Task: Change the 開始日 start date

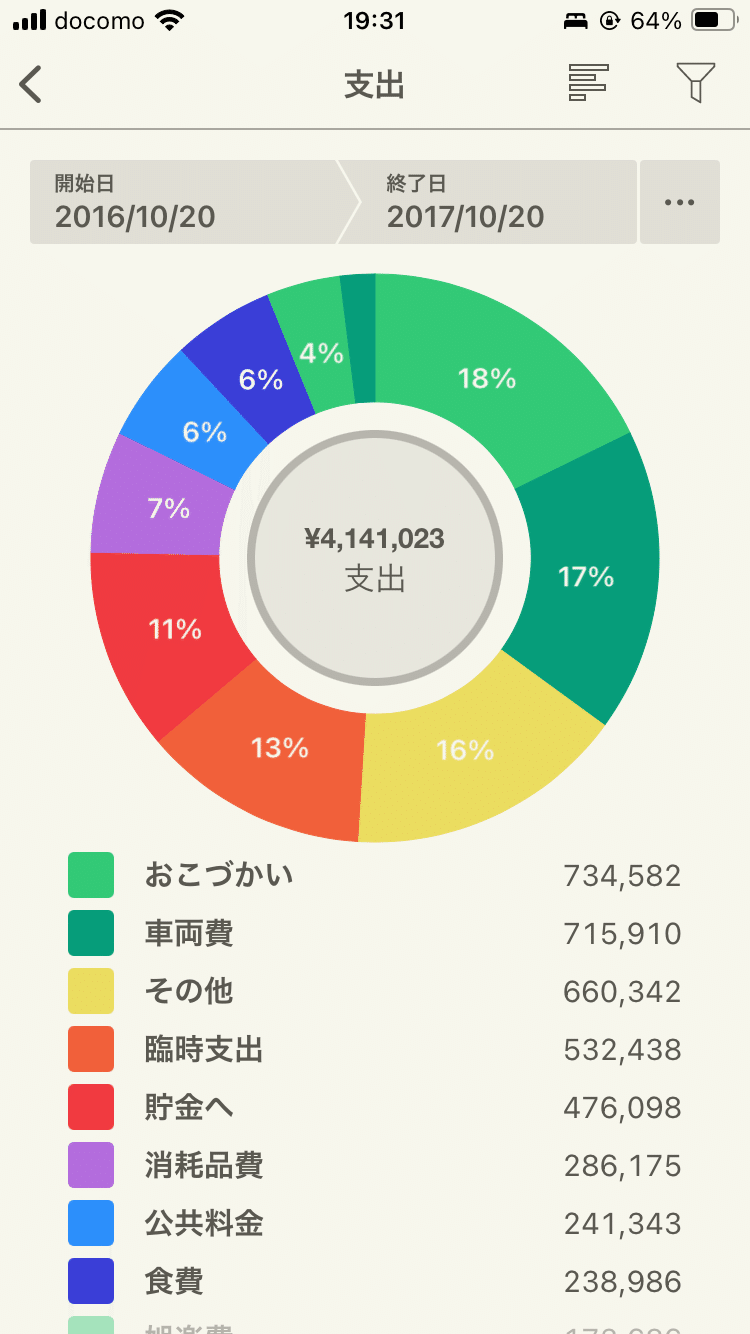Action: (x=190, y=202)
